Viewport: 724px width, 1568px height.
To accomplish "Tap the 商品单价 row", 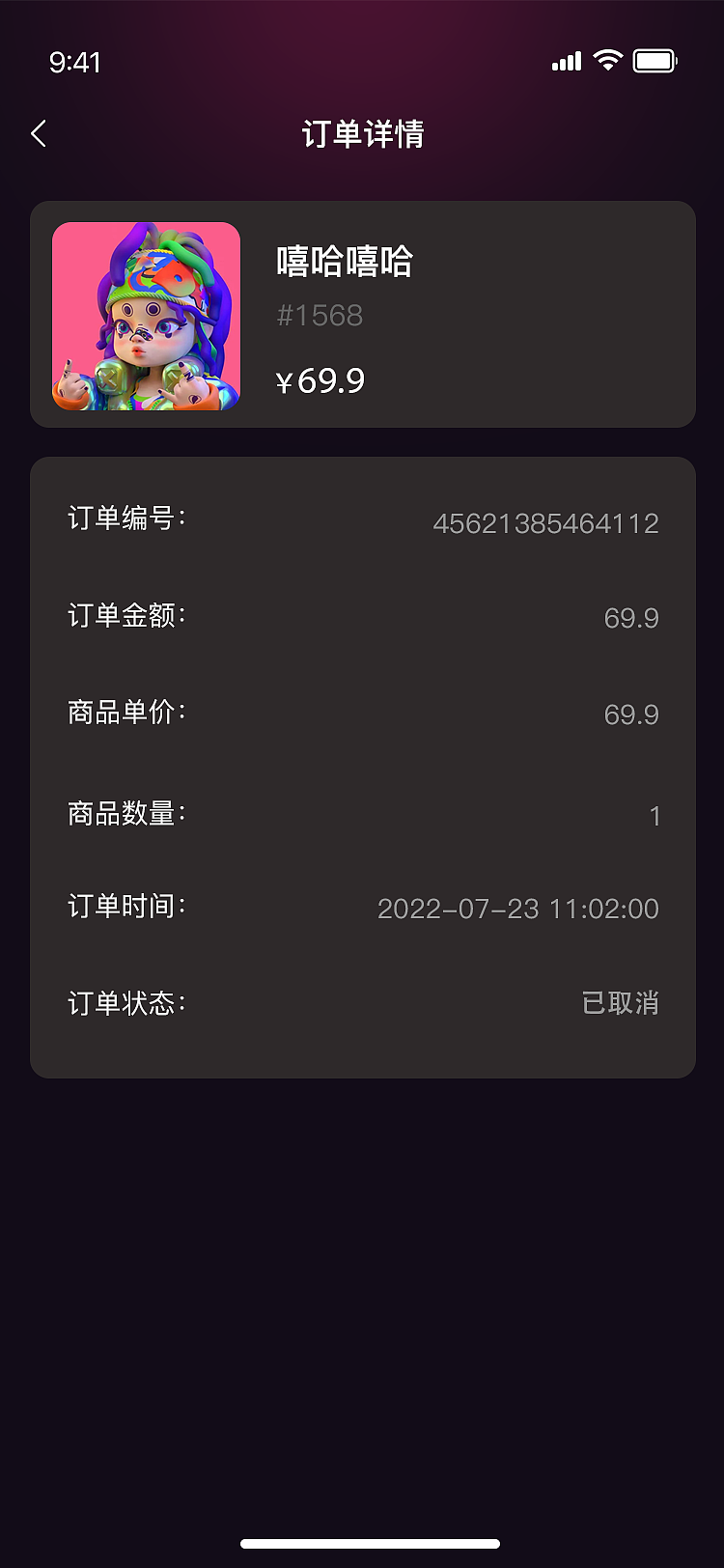I will (x=362, y=714).
